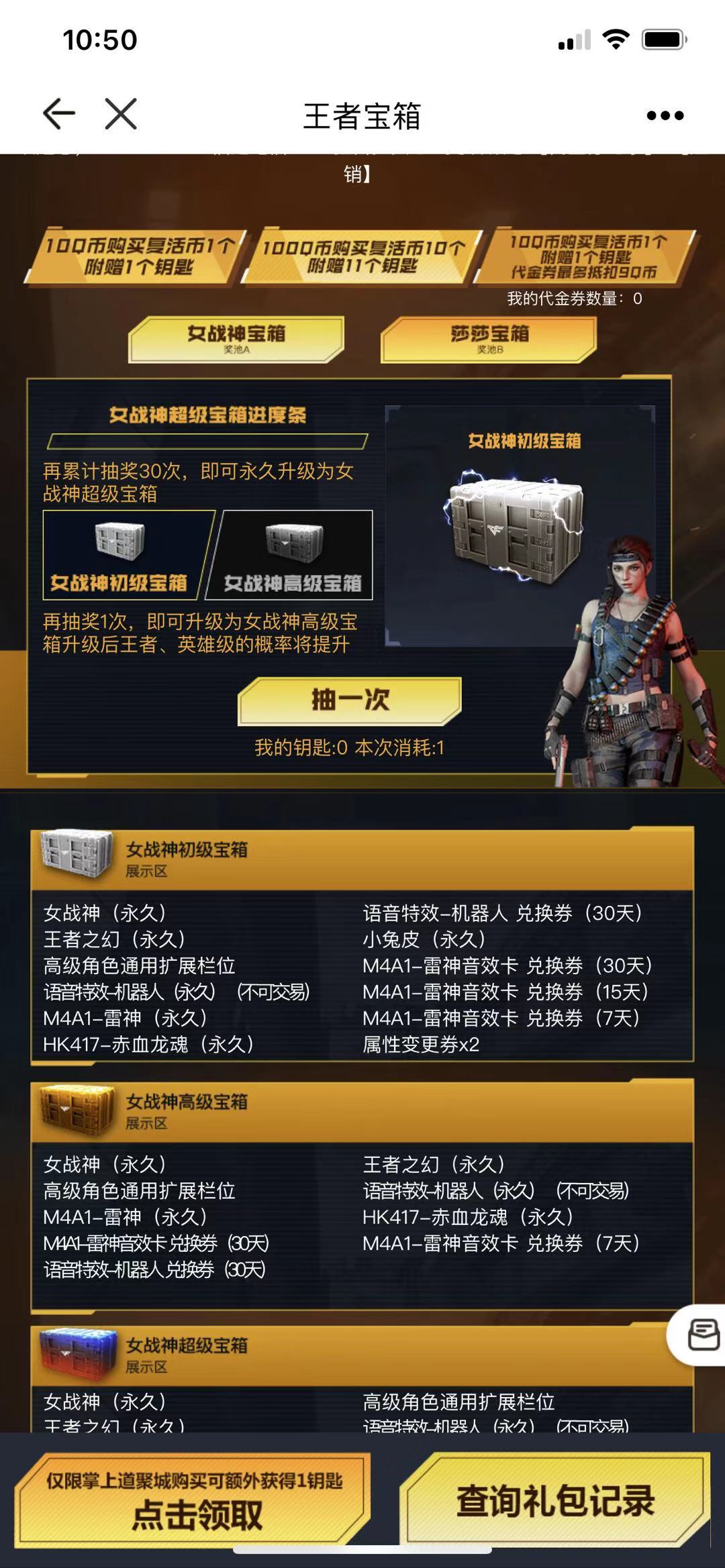The height and width of the screenshot is (1568, 725).
Task: Switch to 莎莎宝箱 prize pool B
Action: click(x=489, y=339)
